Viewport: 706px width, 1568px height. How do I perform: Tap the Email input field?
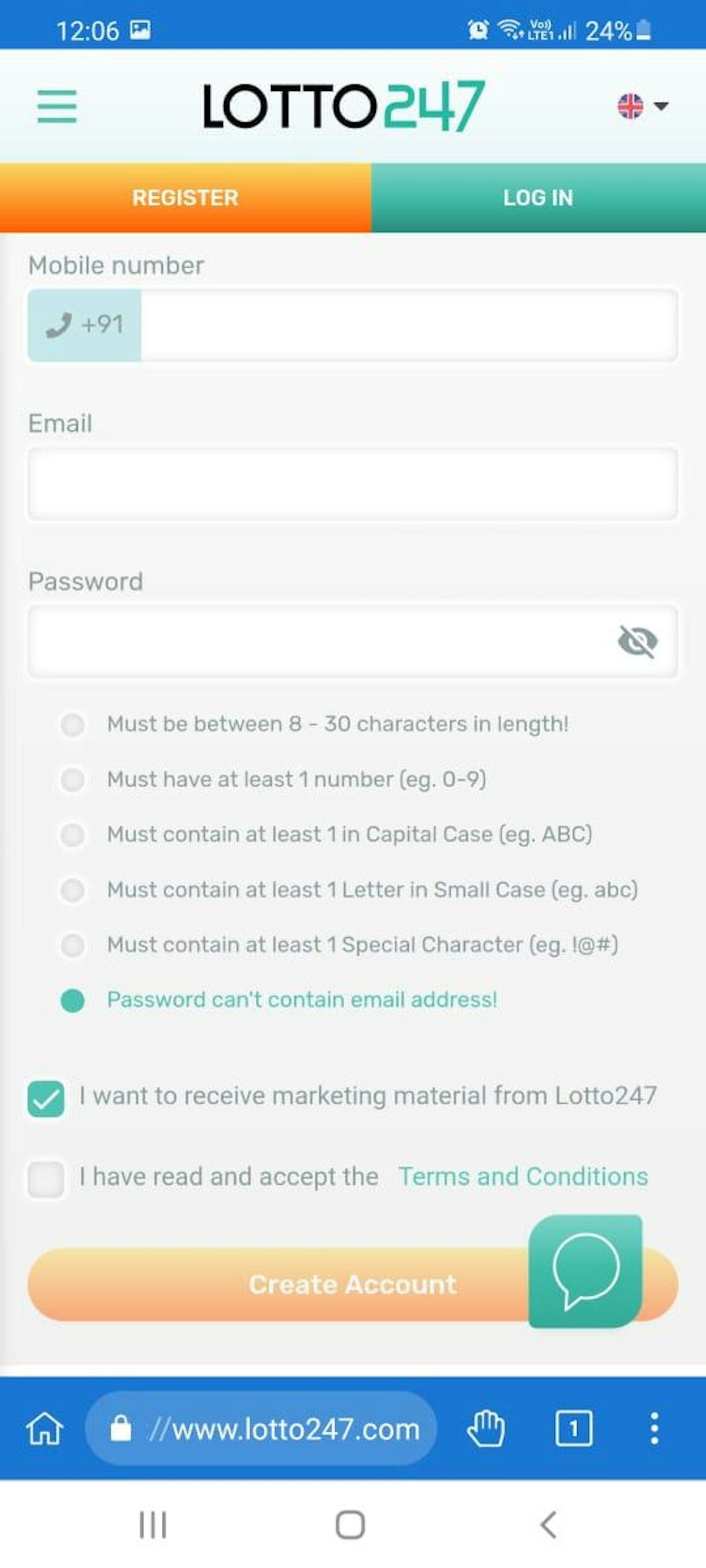tap(352, 484)
